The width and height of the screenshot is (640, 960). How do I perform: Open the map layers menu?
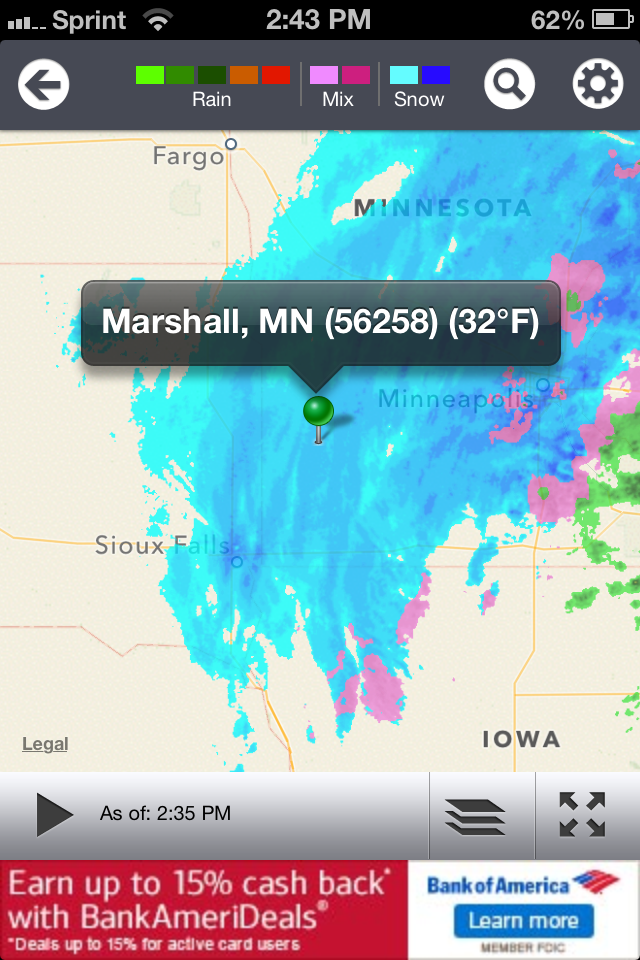pos(475,815)
